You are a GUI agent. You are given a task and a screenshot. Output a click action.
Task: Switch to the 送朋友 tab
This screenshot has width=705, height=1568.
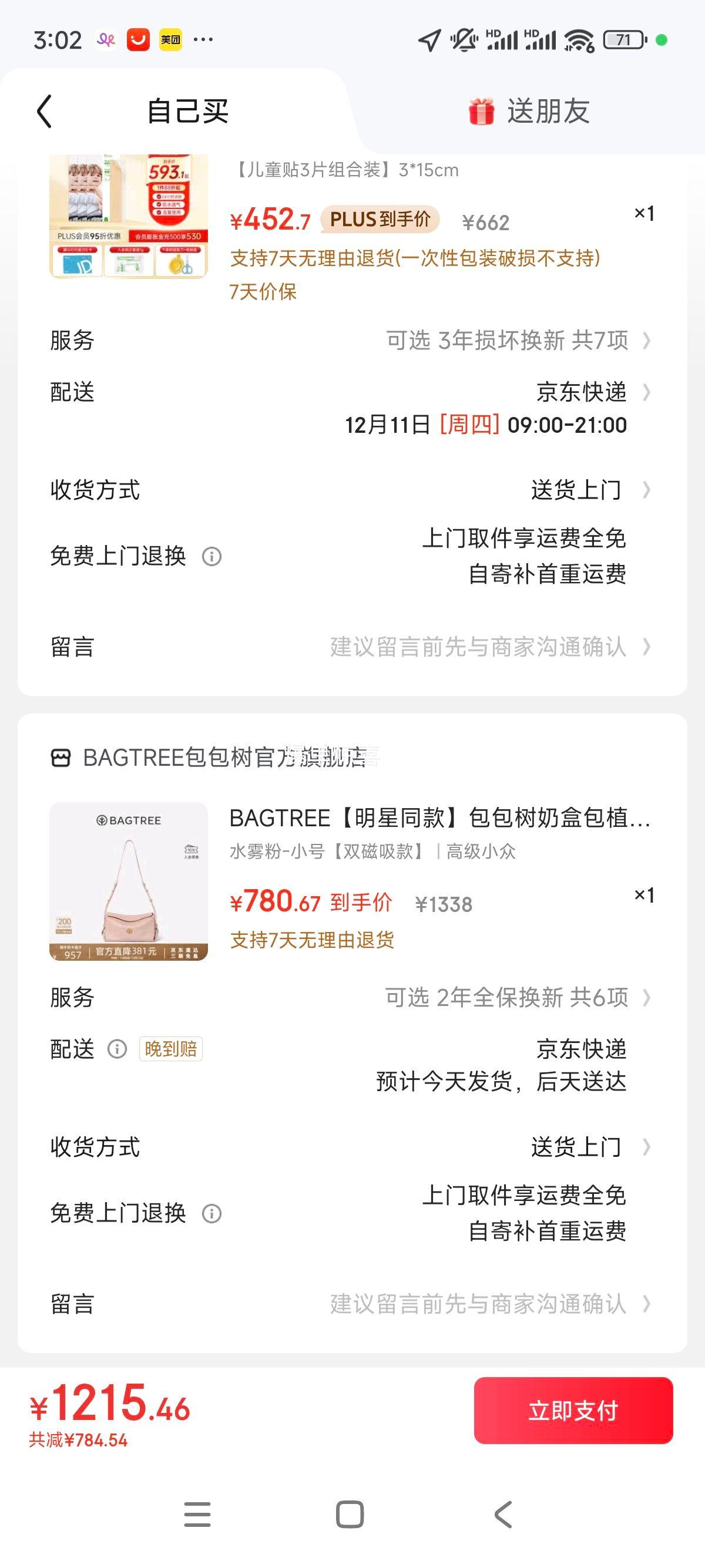click(528, 112)
